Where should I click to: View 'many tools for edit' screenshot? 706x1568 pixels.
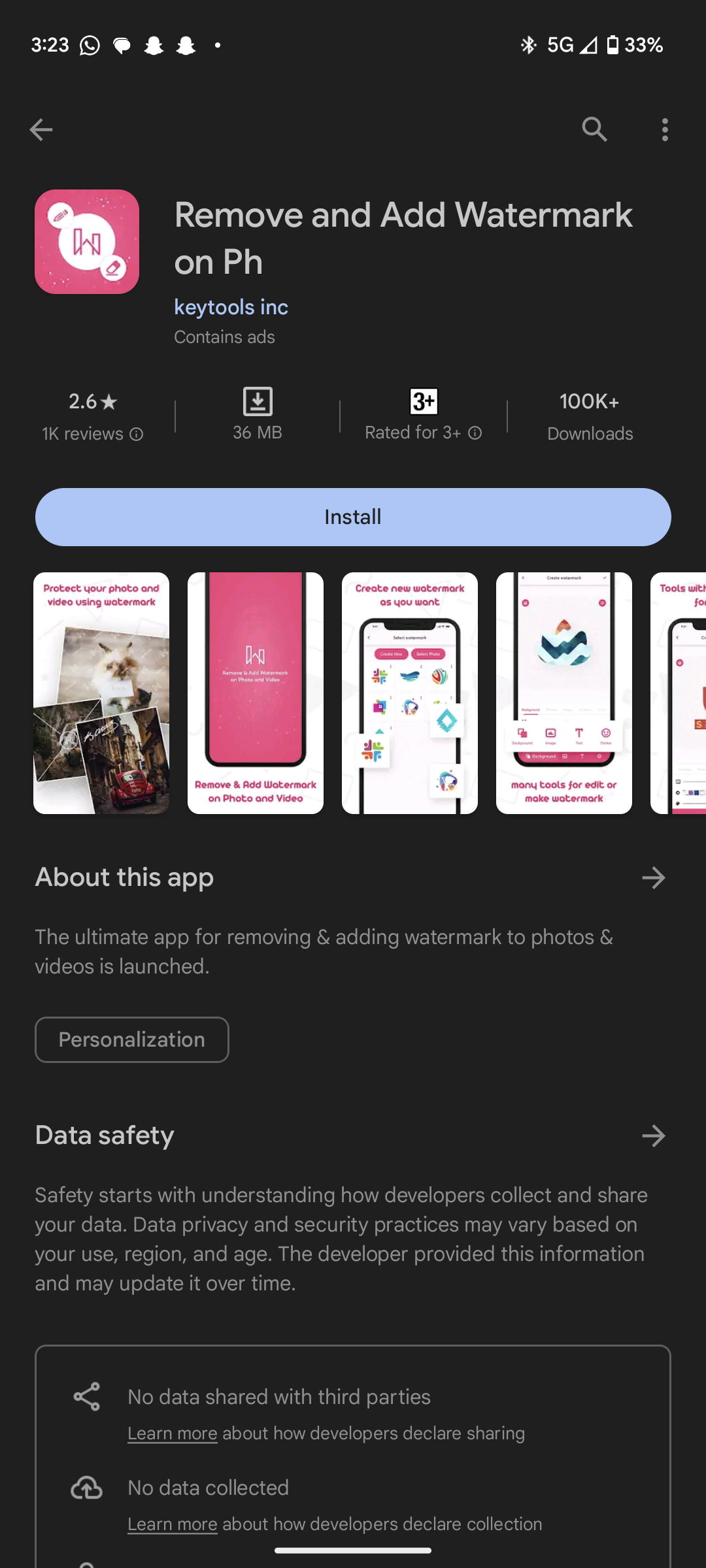click(x=564, y=693)
